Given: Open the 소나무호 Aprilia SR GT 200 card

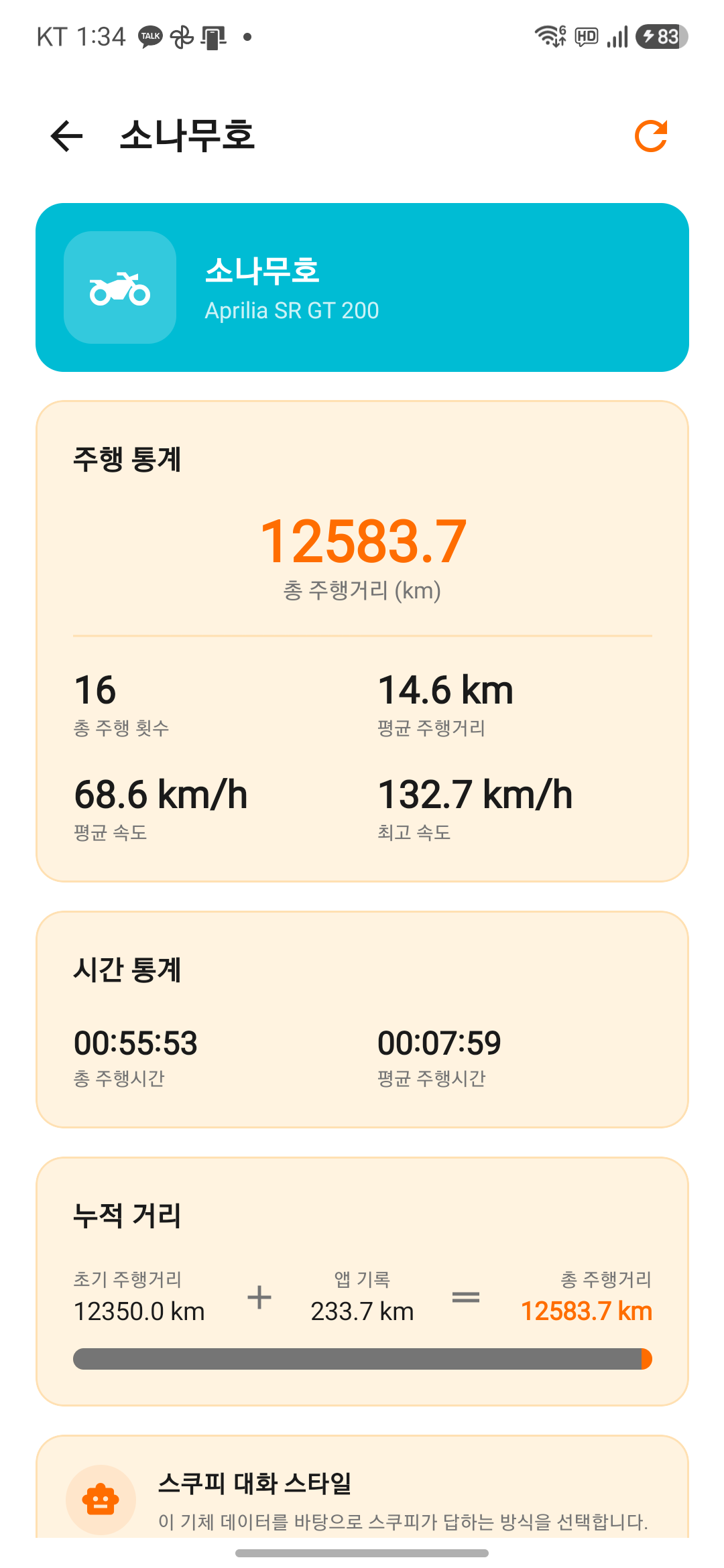Looking at the screenshot, I should coord(362,287).
